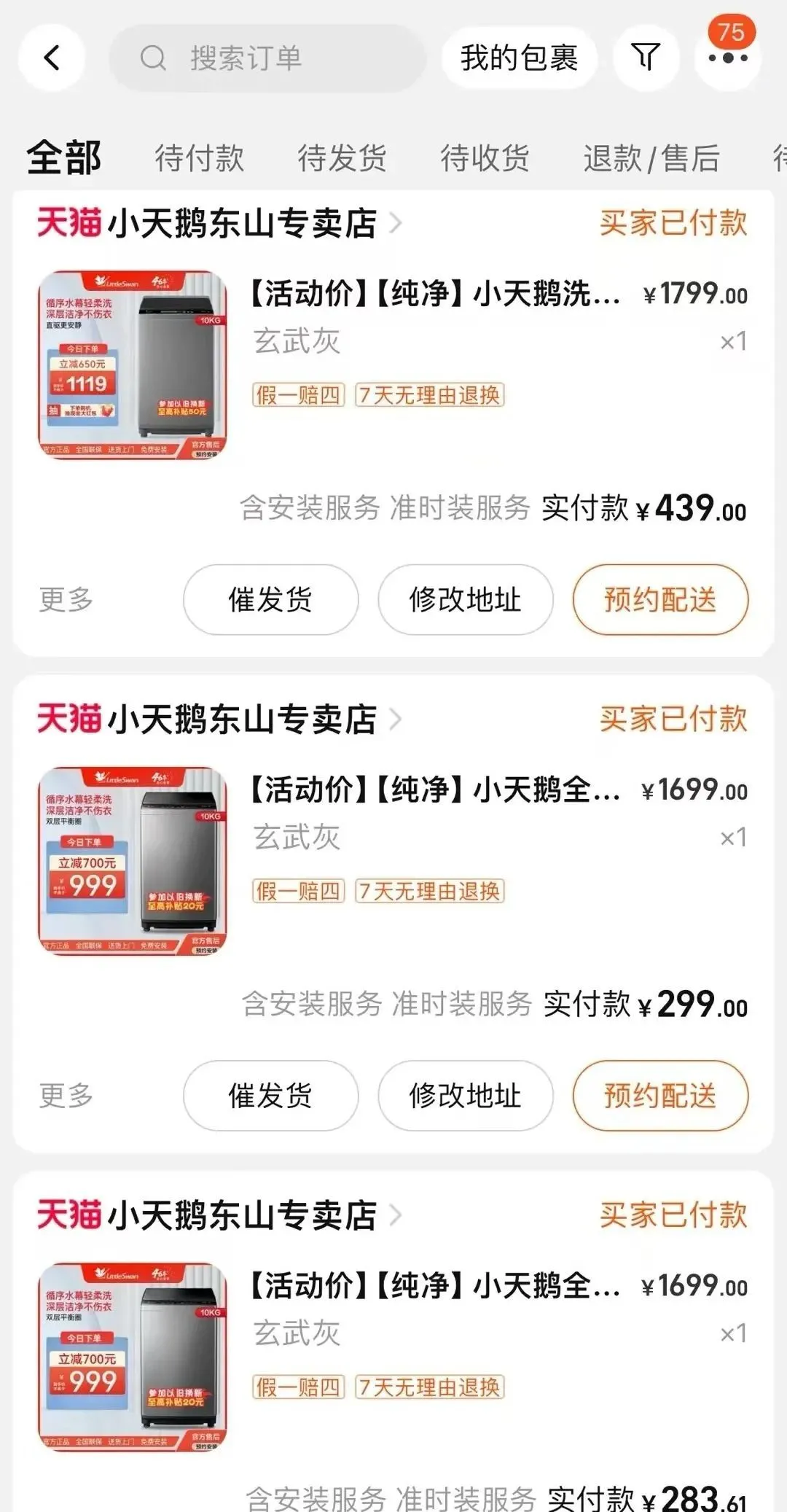The image size is (787, 1512).
Task: Switch to the 待收货 tab
Action: (485, 158)
